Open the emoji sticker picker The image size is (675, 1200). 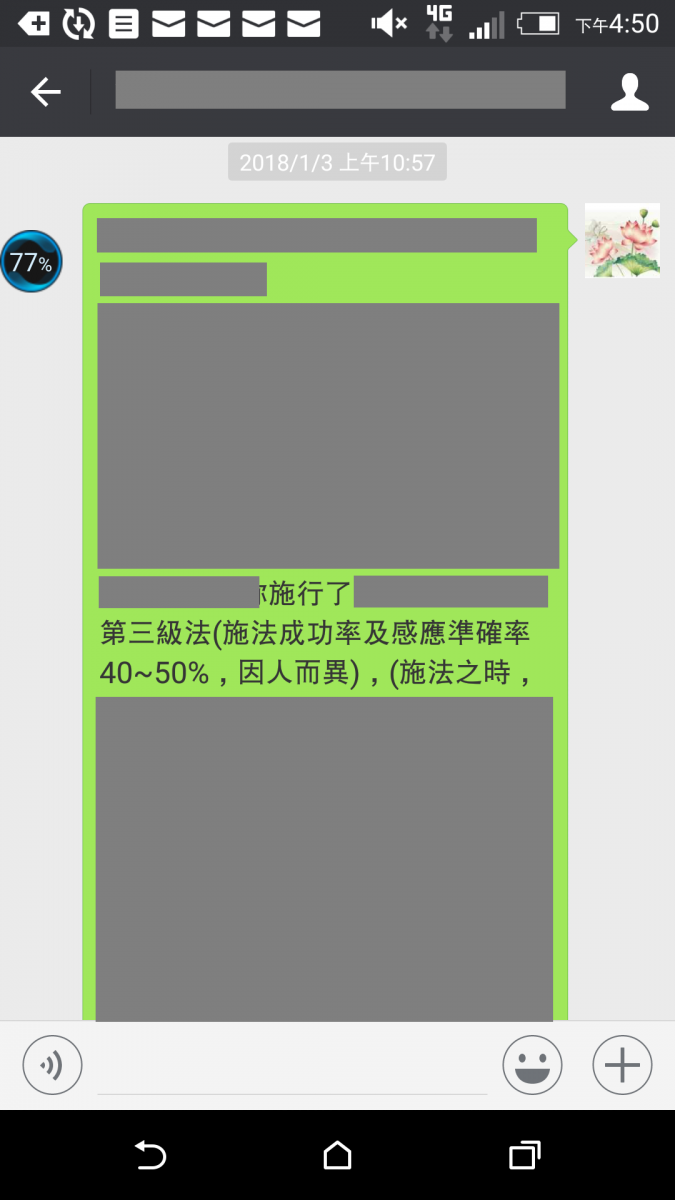click(x=532, y=1065)
